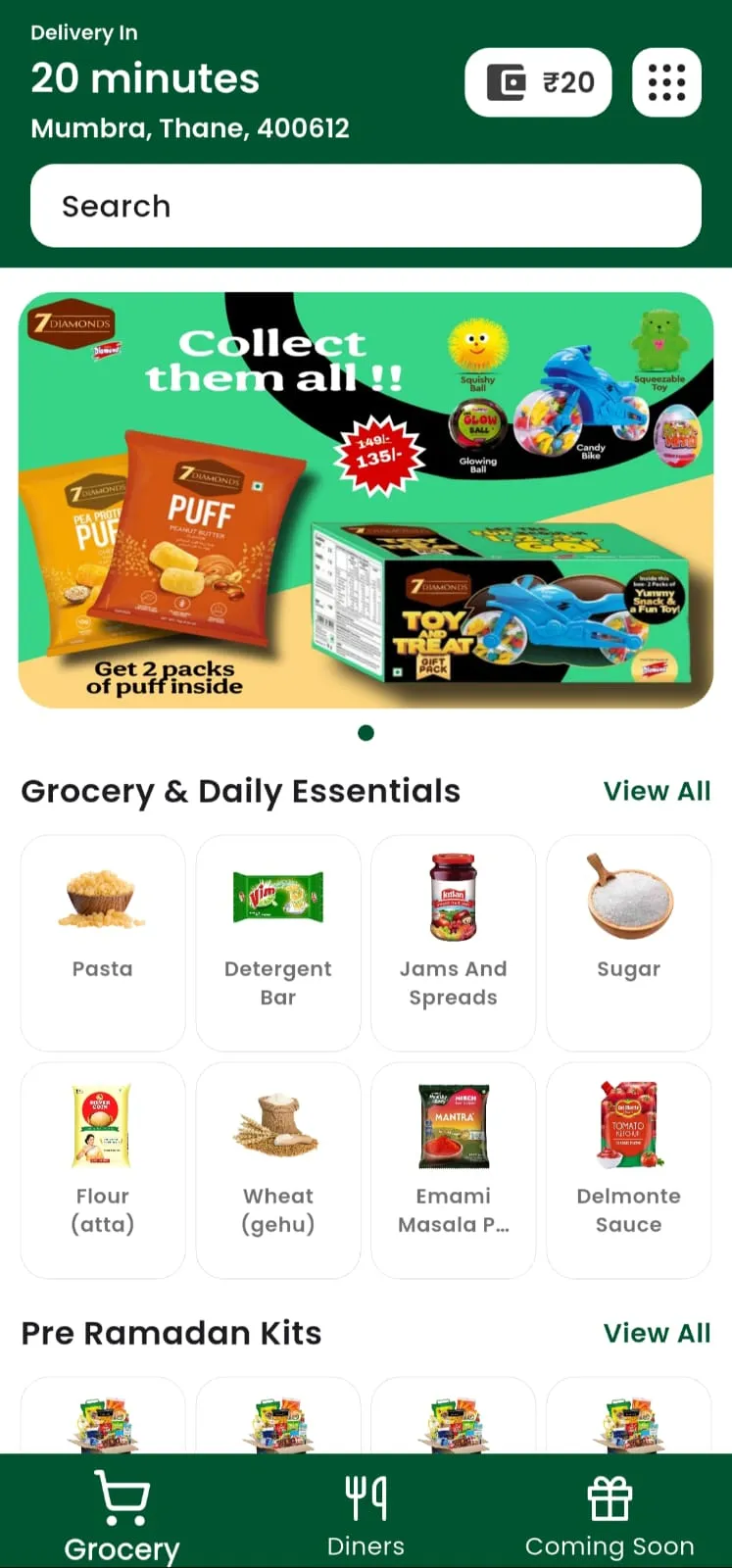This screenshot has height=1568, width=732.
Task: View all Pre Ramadan Kits
Action: pyautogui.click(x=657, y=1333)
